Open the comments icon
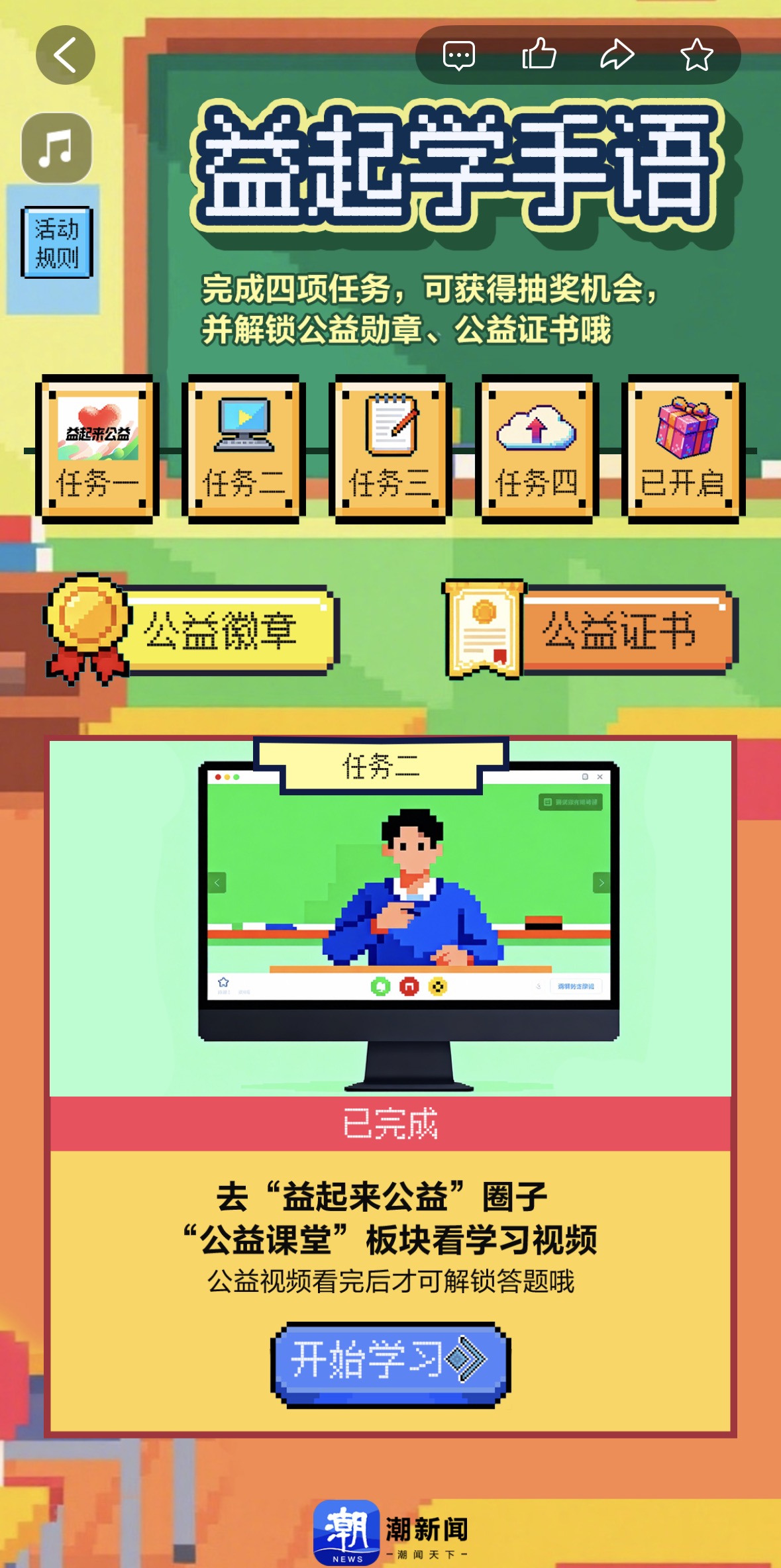The image size is (781, 1568). pos(458,55)
